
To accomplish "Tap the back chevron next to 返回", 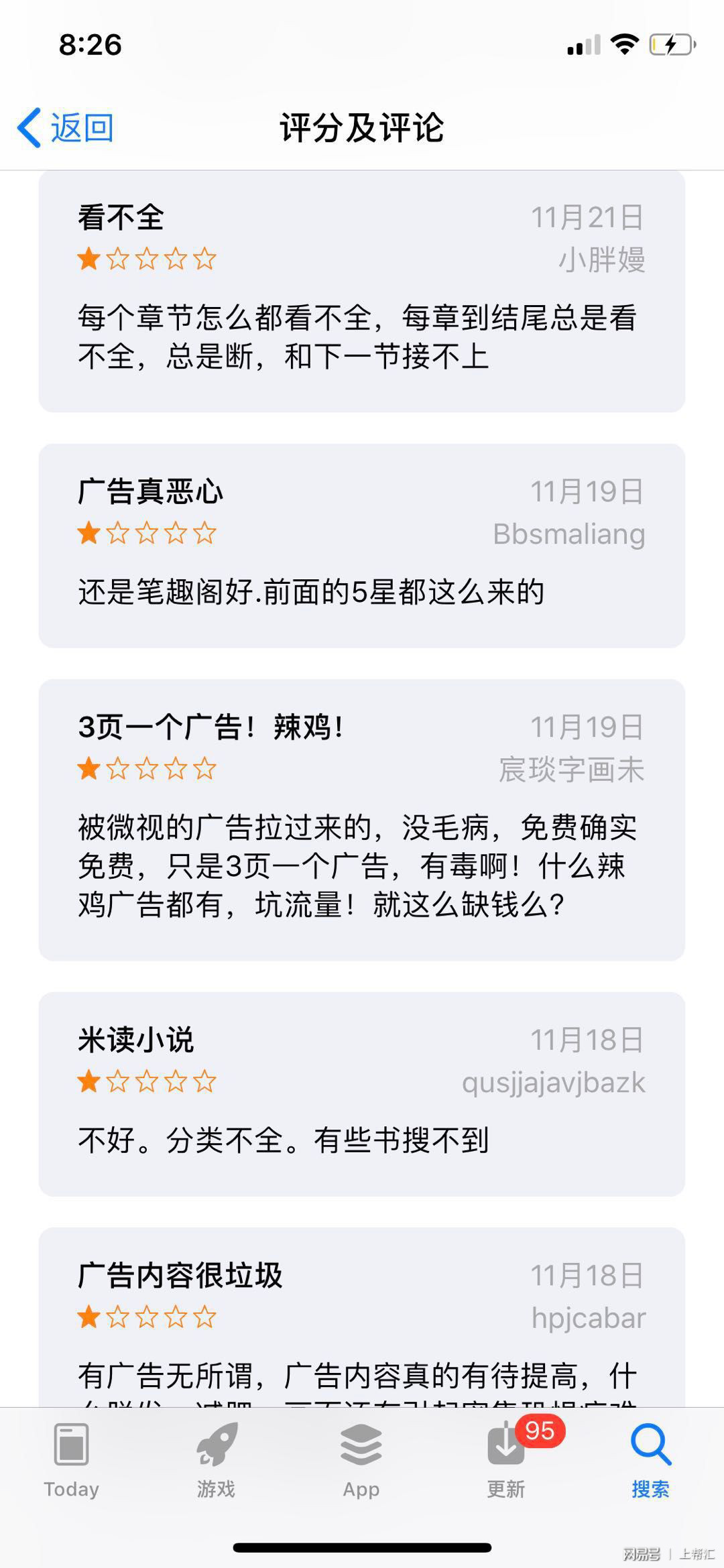I will pos(28,127).
